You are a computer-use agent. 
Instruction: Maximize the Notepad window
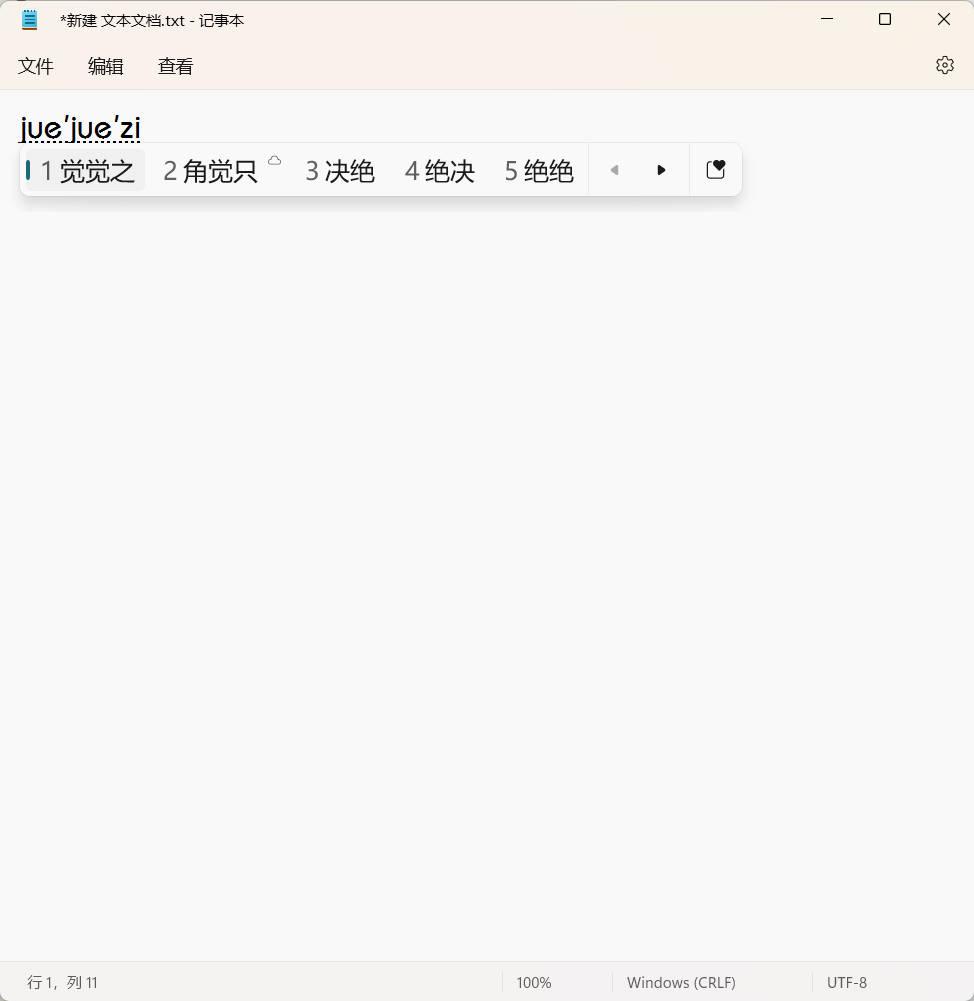click(x=885, y=20)
